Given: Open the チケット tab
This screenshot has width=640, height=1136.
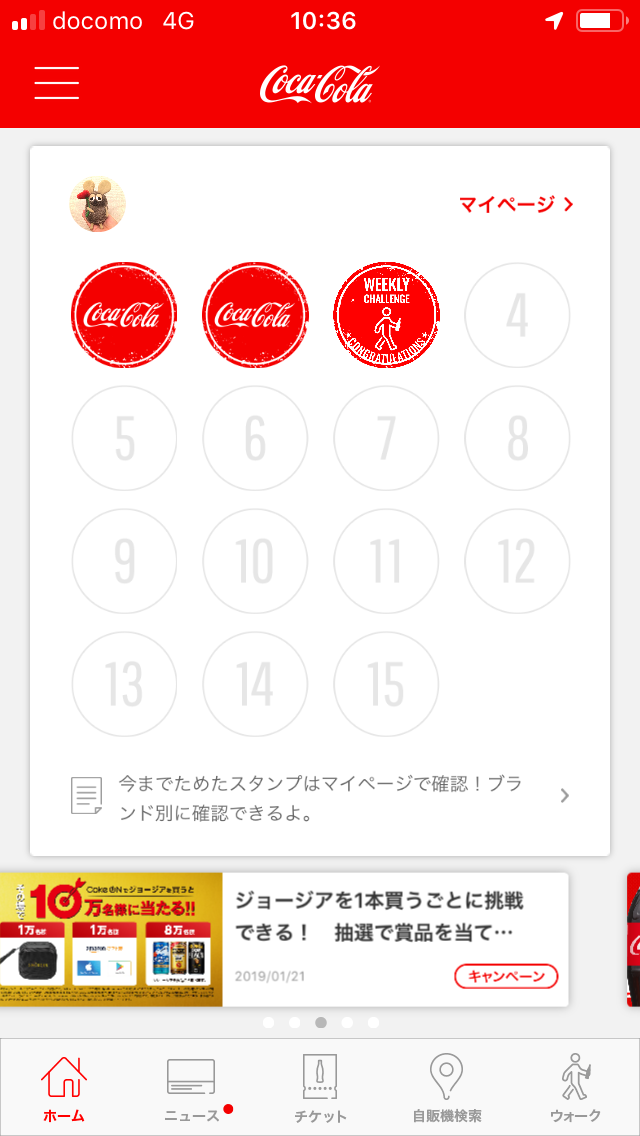Looking at the screenshot, I should pyautogui.click(x=320, y=1088).
